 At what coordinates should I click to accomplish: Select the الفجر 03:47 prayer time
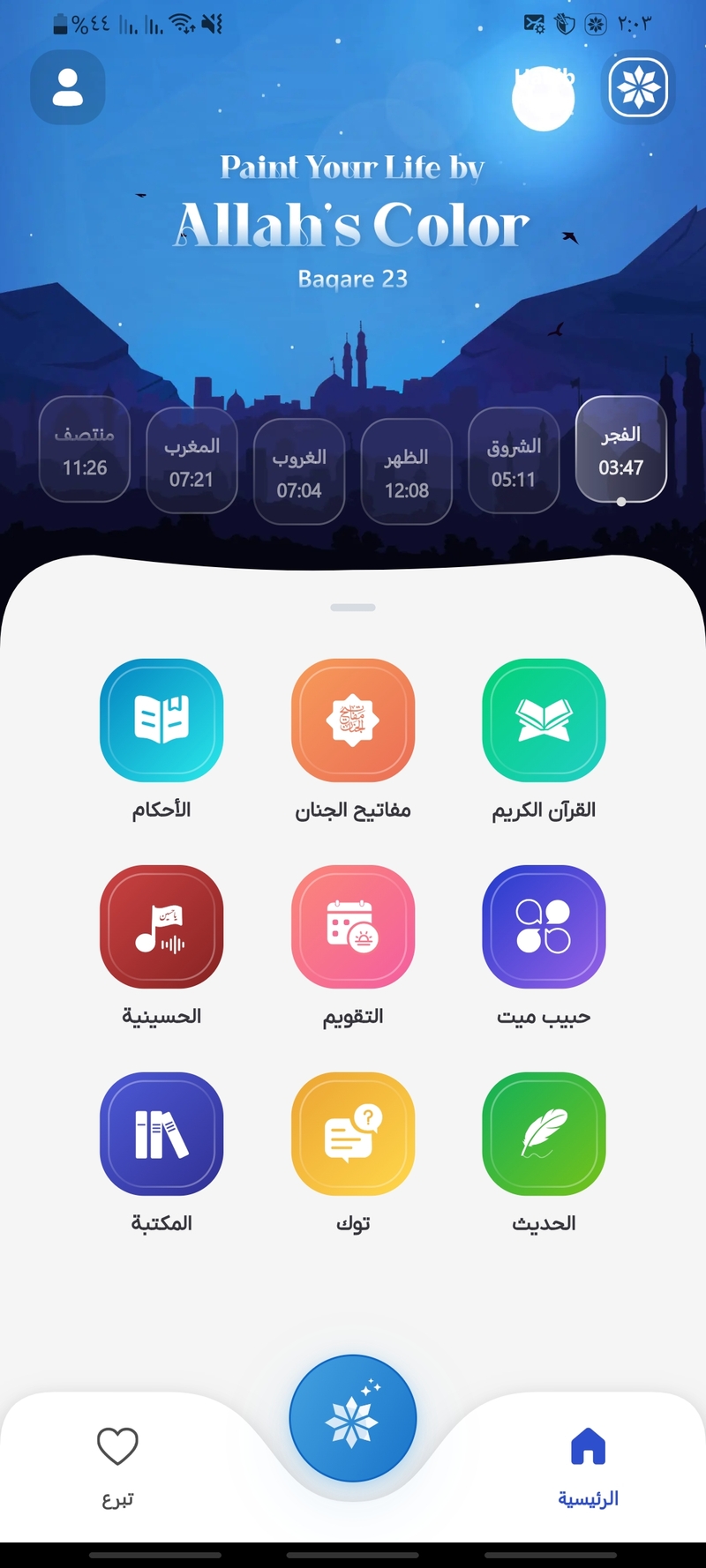(620, 450)
